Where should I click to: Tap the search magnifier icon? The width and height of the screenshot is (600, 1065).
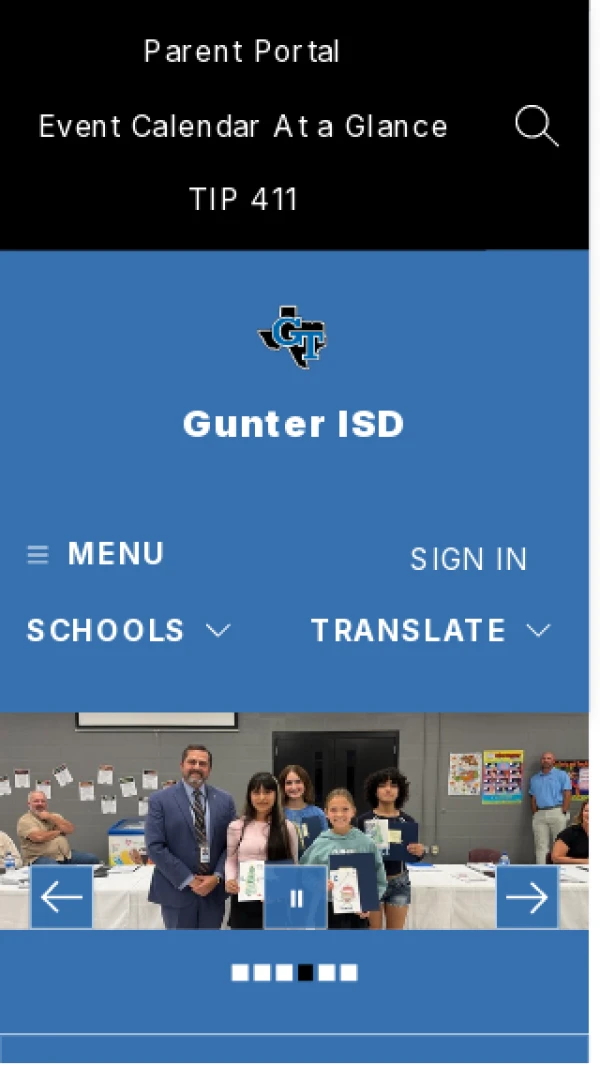pyautogui.click(x=536, y=127)
